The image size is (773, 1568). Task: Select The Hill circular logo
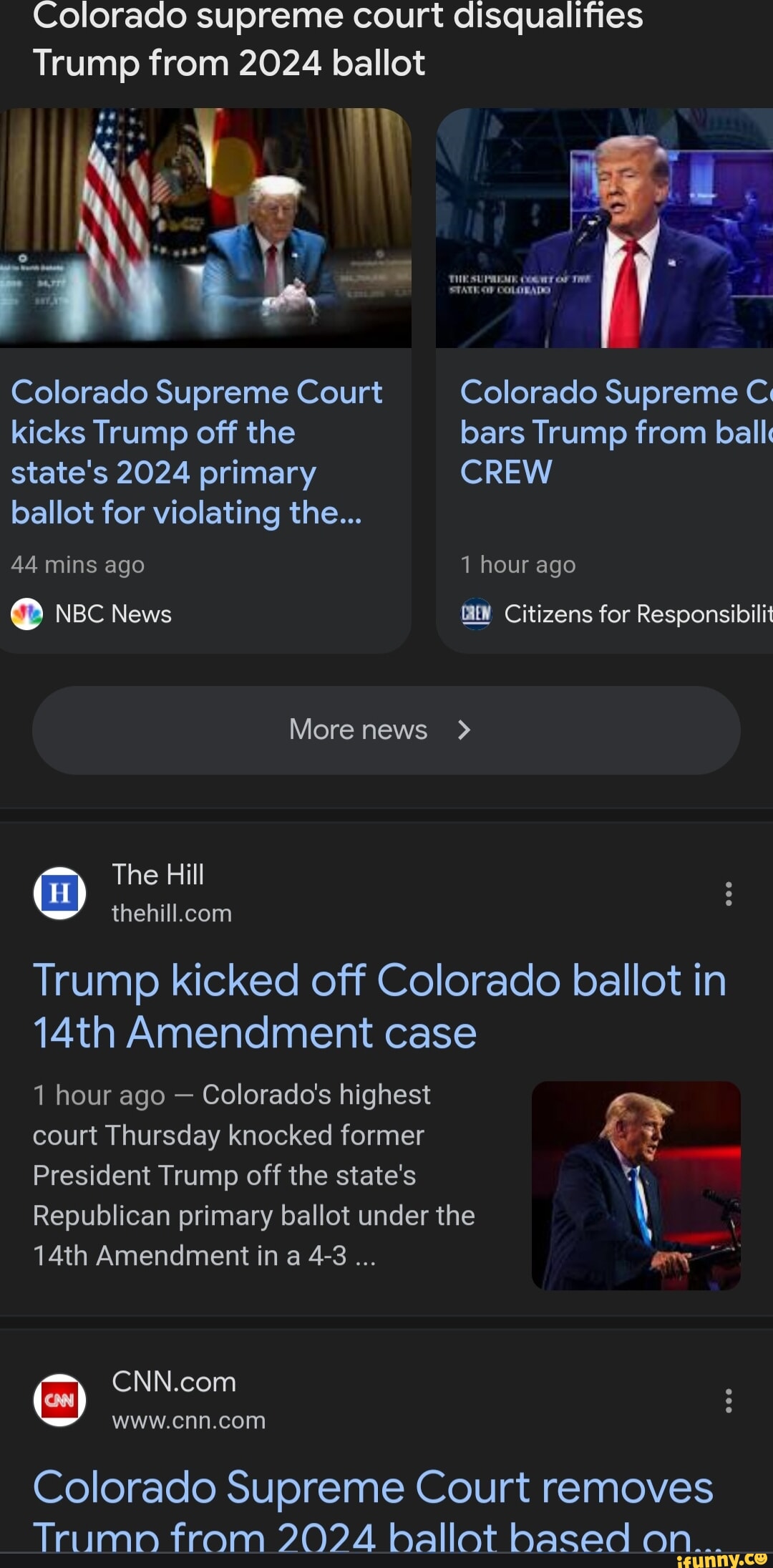[x=60, y=893]
